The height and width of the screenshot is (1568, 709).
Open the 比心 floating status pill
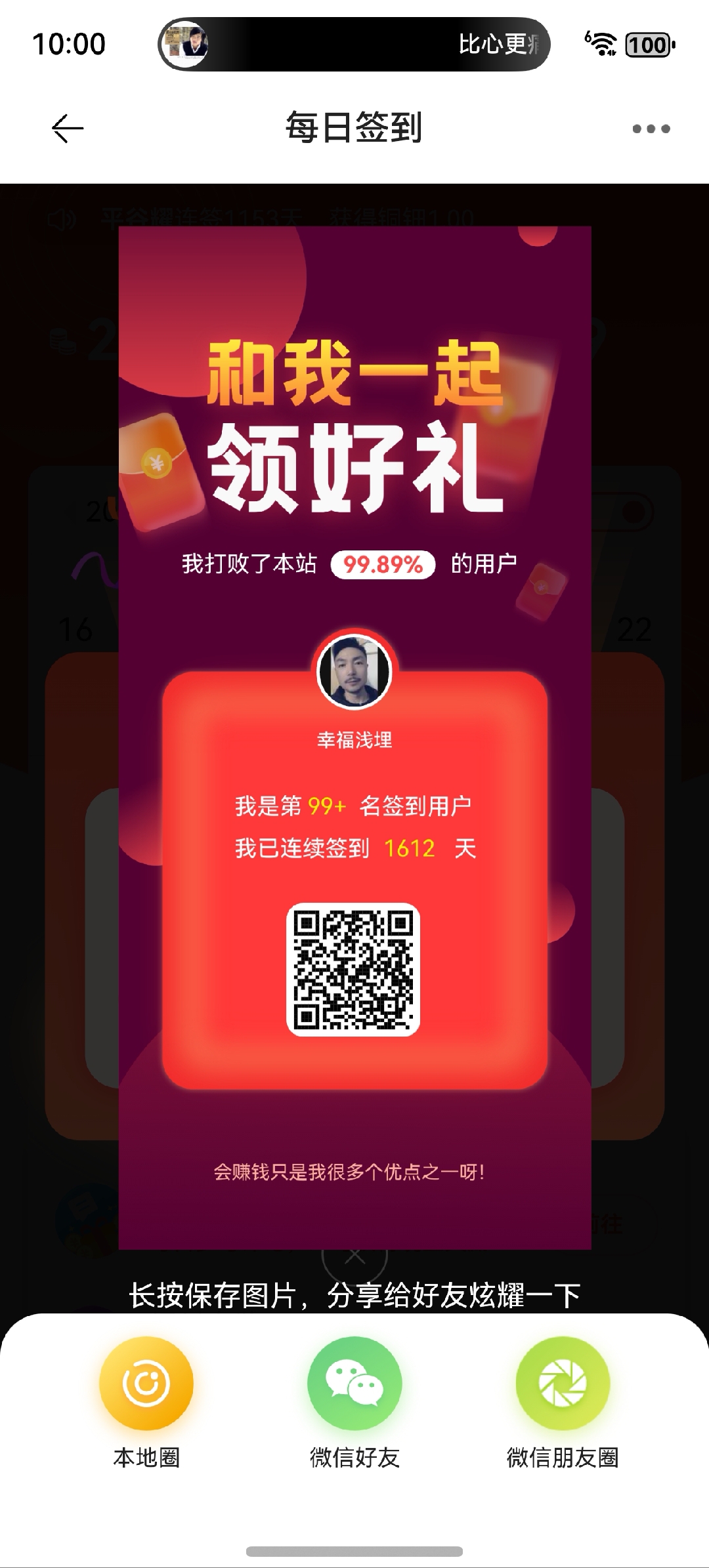click(x=354, y=45)
